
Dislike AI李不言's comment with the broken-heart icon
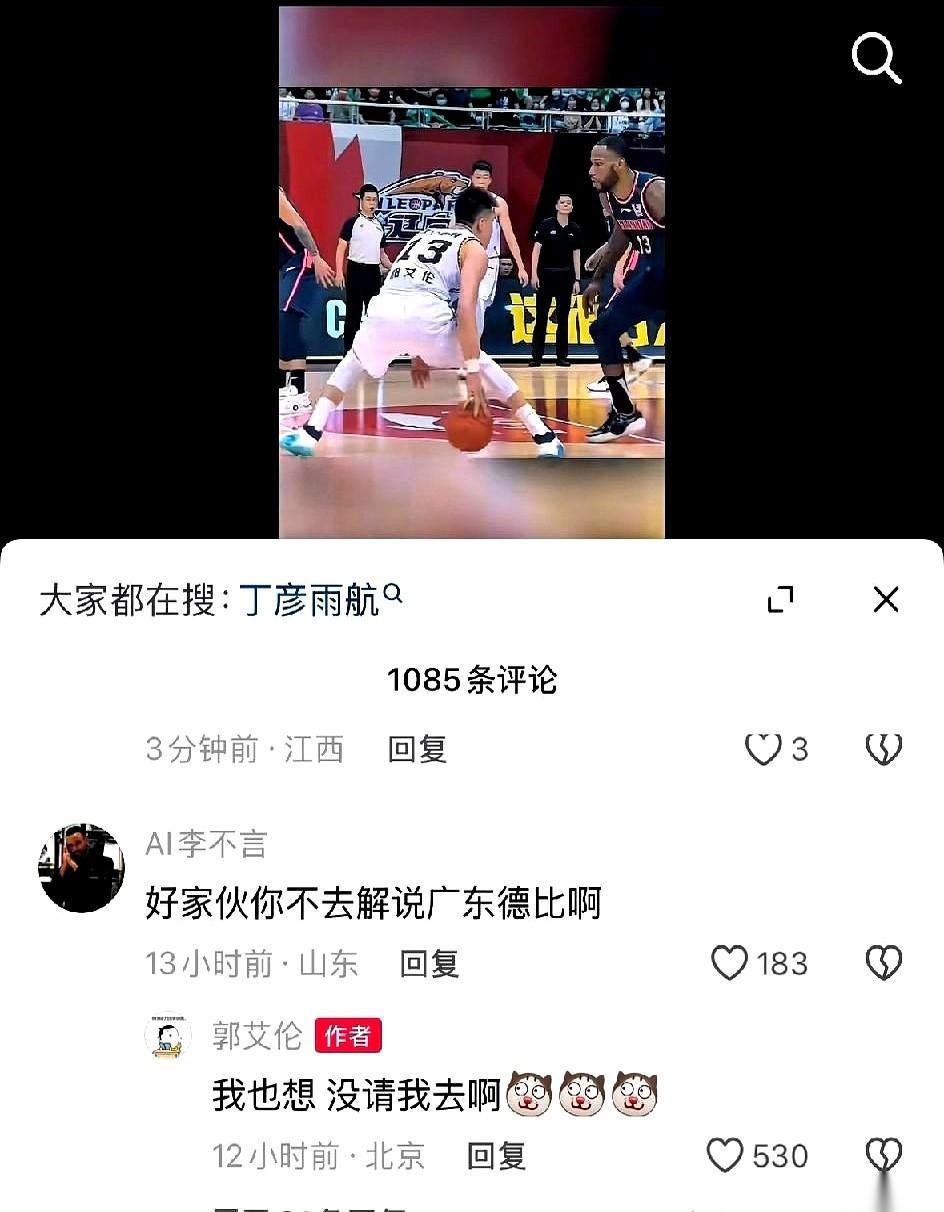884,963
